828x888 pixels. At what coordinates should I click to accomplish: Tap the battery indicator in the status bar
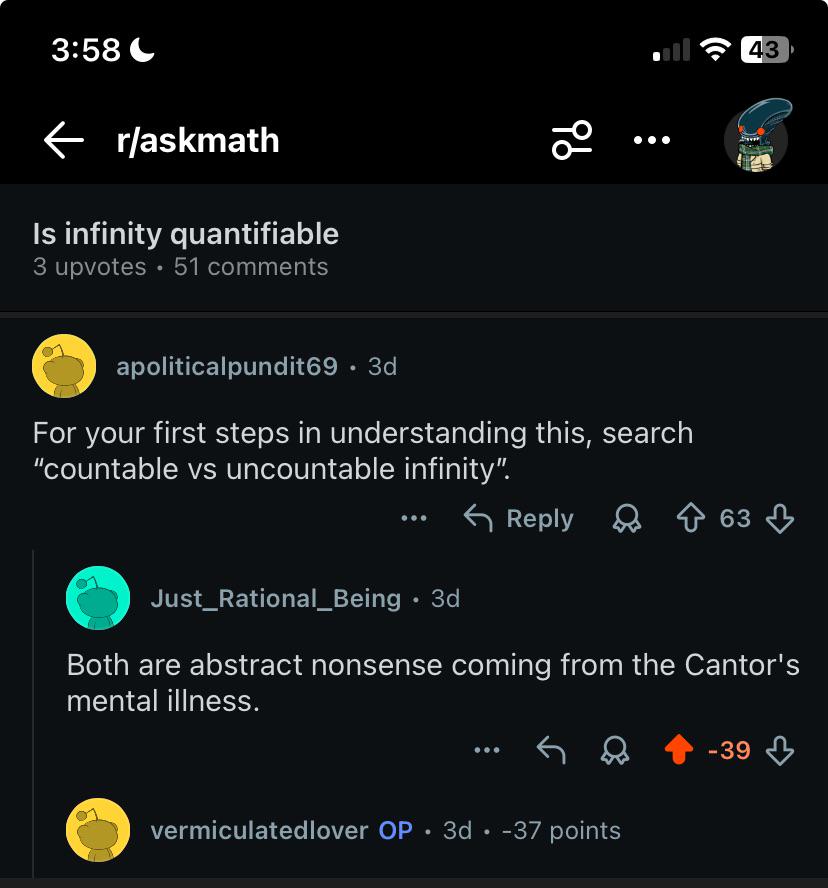click(x=763, y=48)
